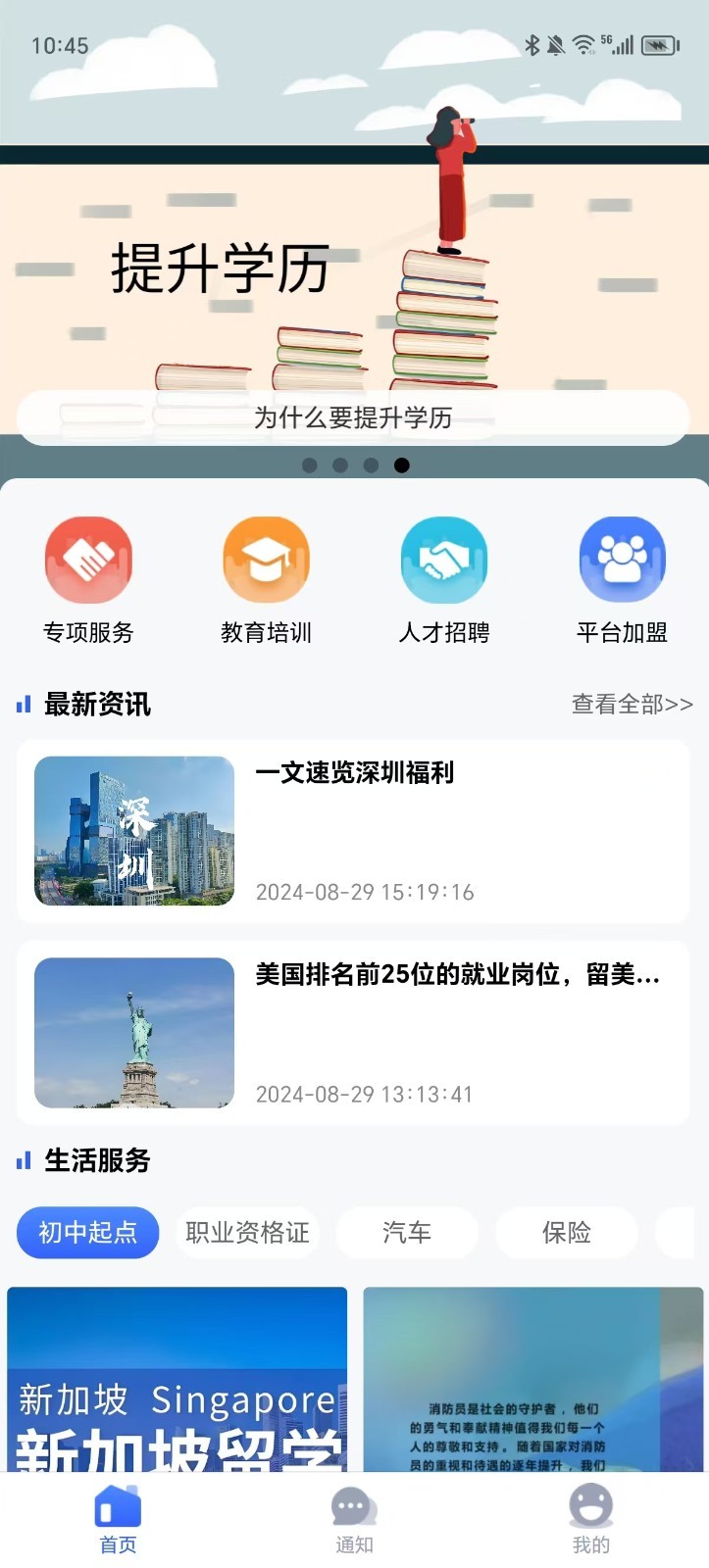Switch to the 通知 tab
The height and width of the screenshot is (1568, 709).
pyautogui.click(x=354, y=1520)
